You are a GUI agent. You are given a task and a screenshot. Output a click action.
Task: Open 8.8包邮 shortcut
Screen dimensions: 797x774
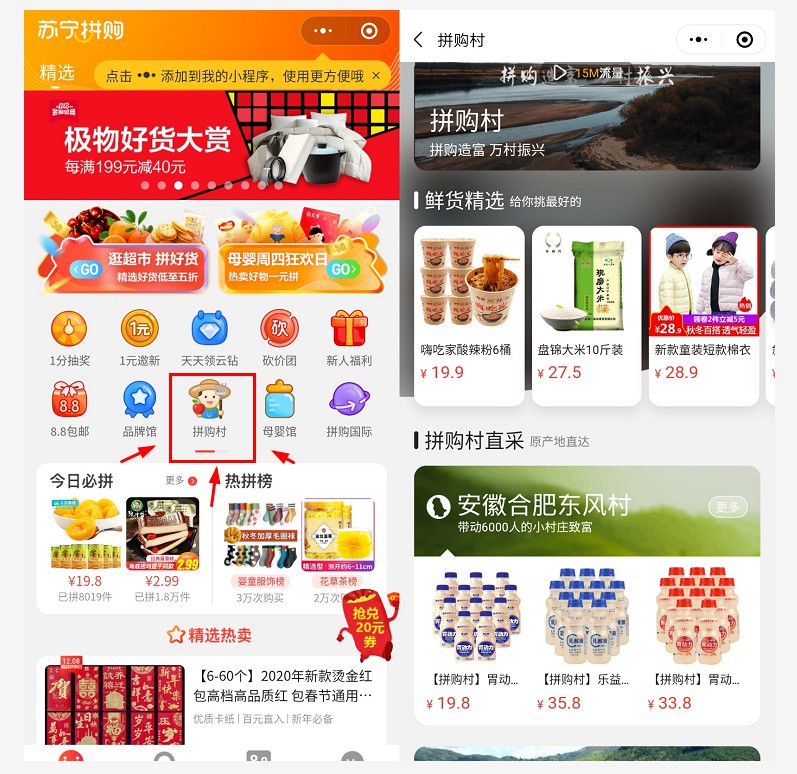69,408
